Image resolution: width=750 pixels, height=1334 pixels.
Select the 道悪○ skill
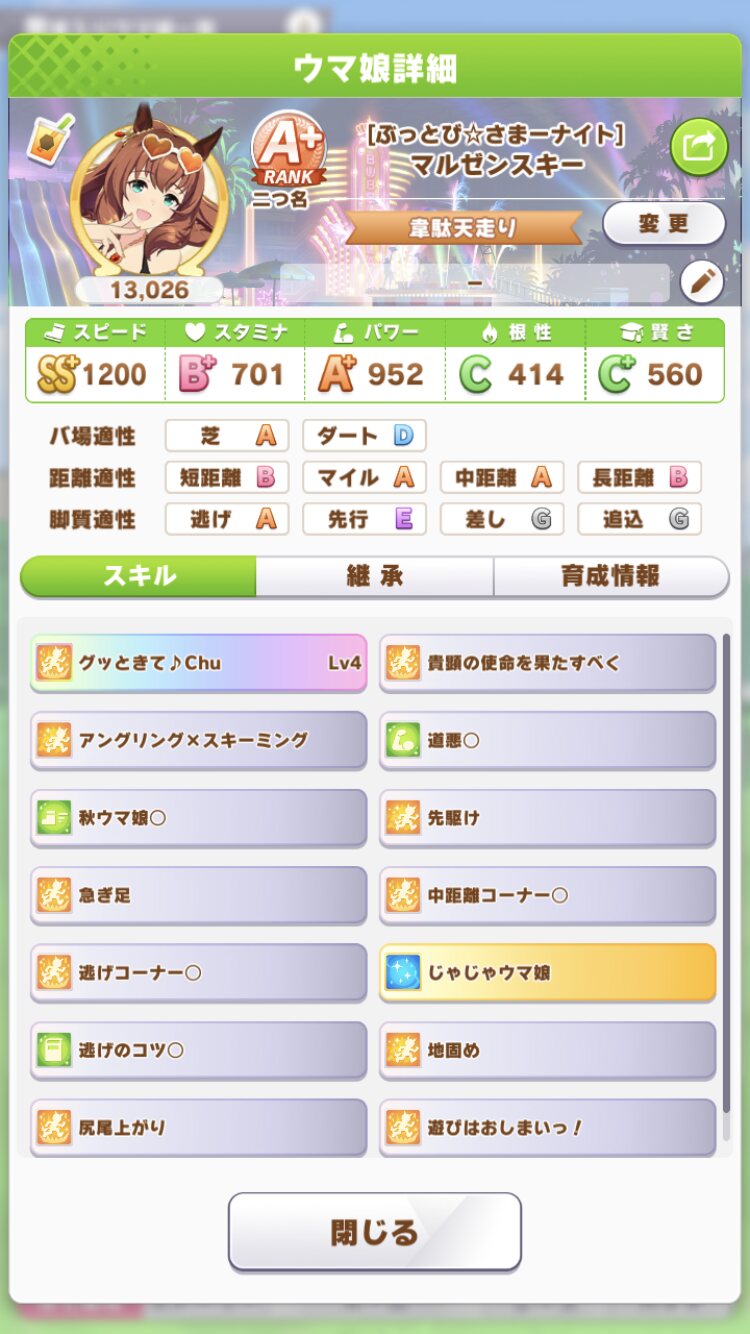[x=547, y=740]
